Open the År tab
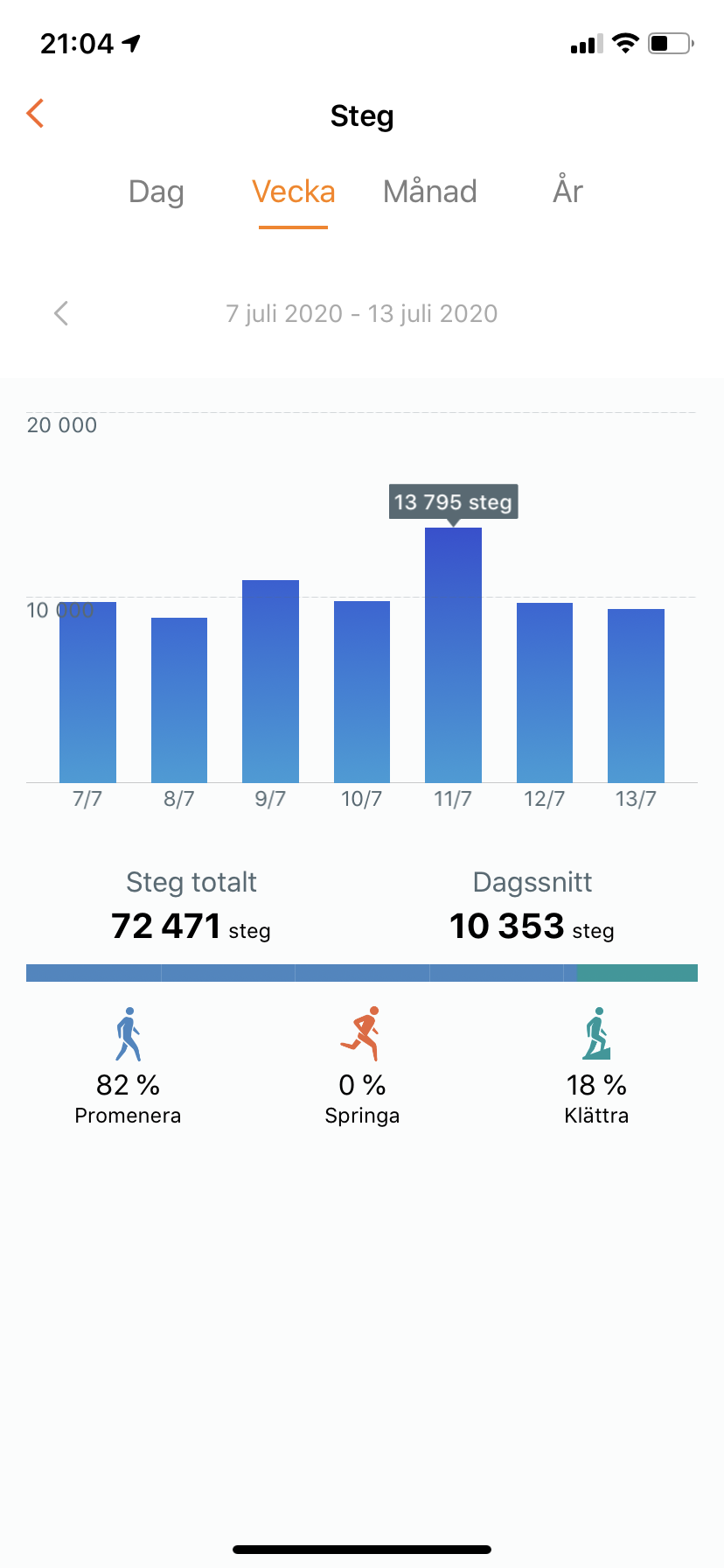The width and height of the screenshot is (724, 1568). [x=567, y=192]
